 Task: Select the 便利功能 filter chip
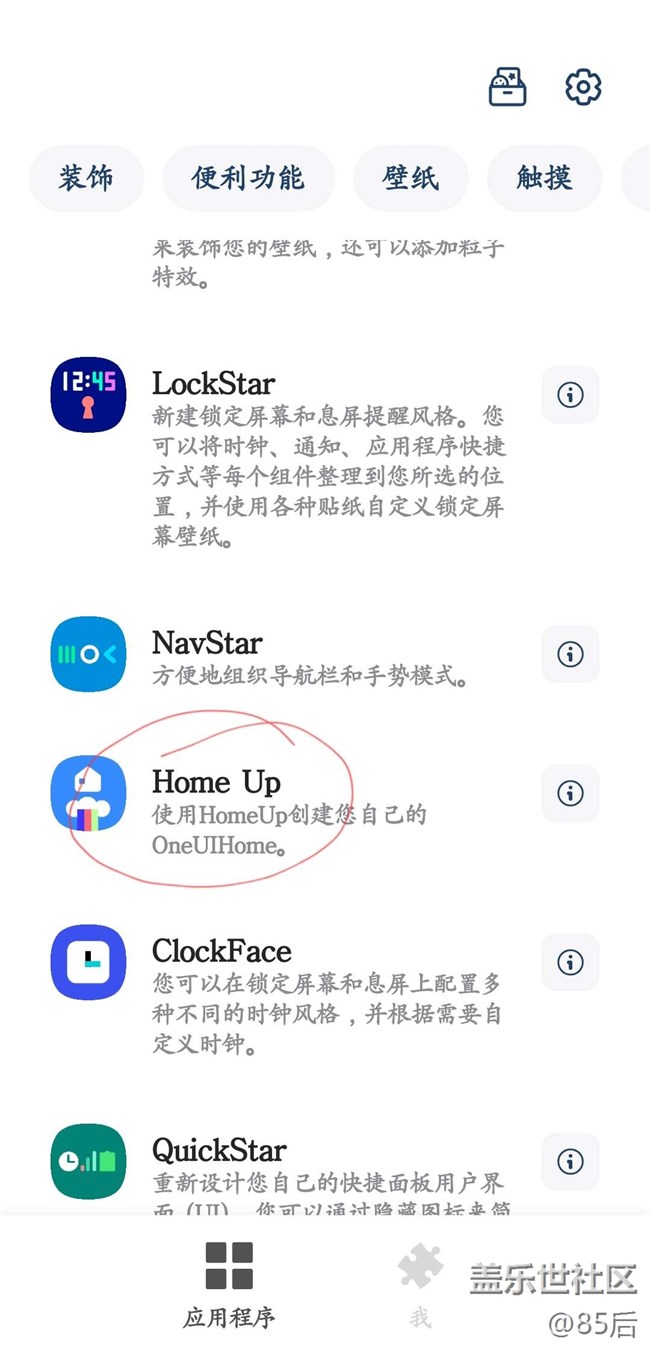pyautogui.click(x=248, y=178)
